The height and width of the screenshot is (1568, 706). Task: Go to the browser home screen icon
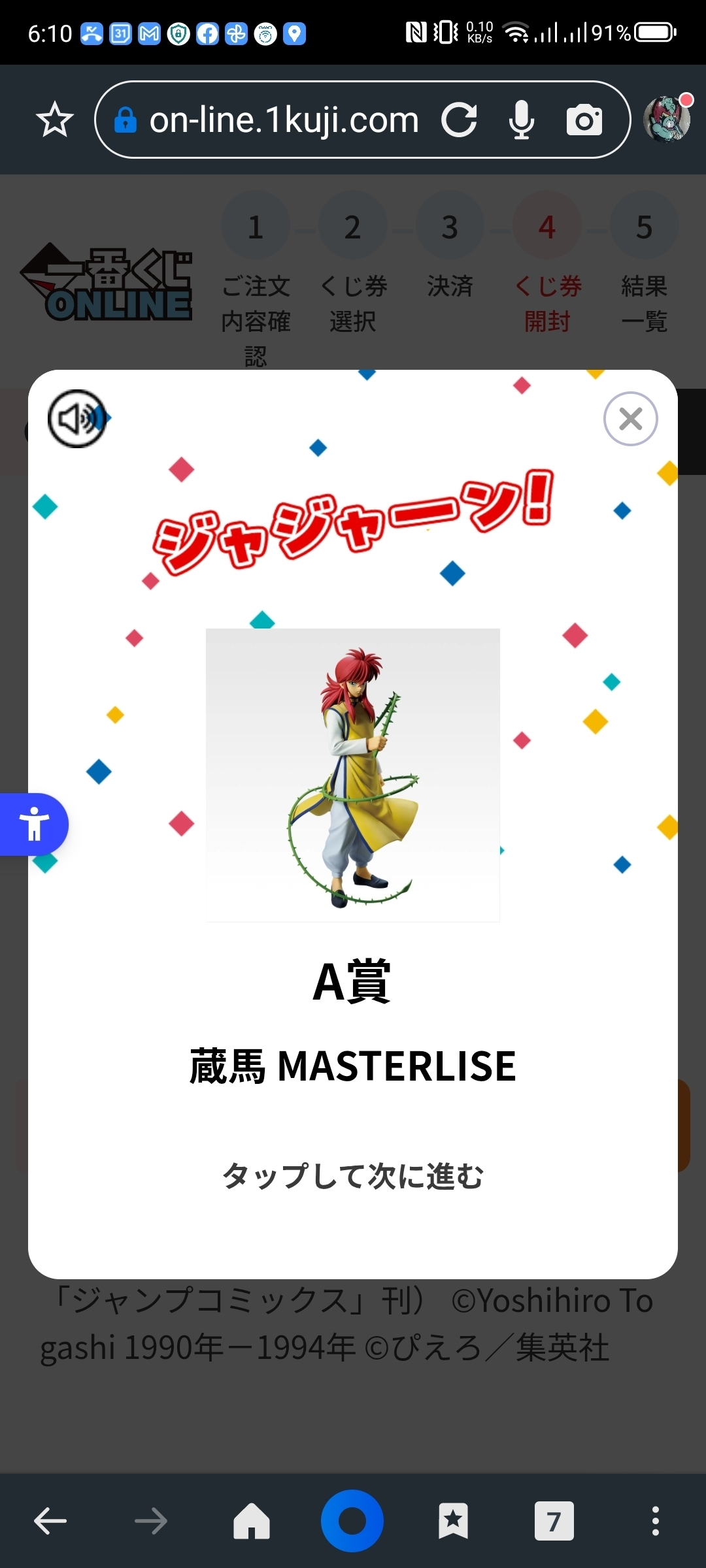point(252,1521)
